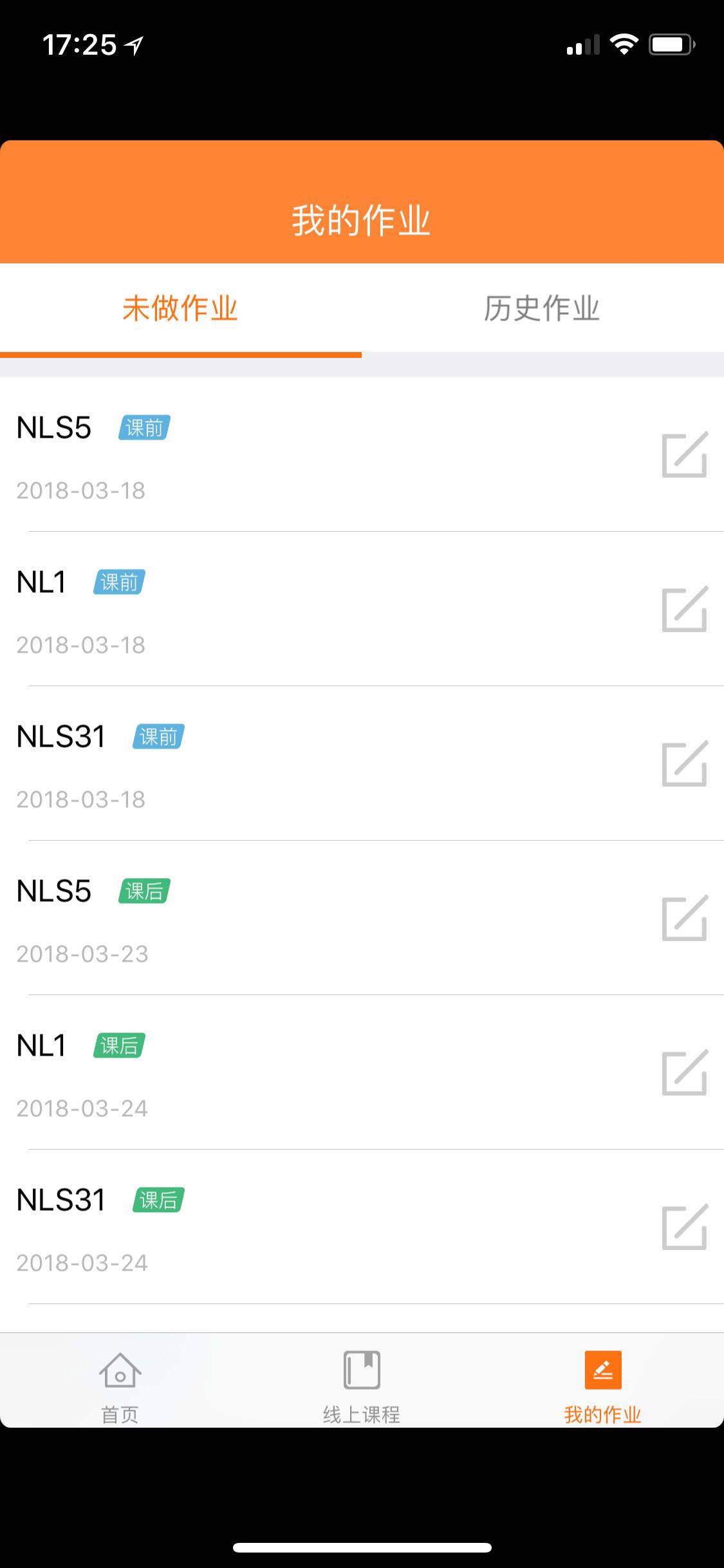Open NLS31 课前 homework row
The width and height of the screenshot is (724, 1568).
362,763
